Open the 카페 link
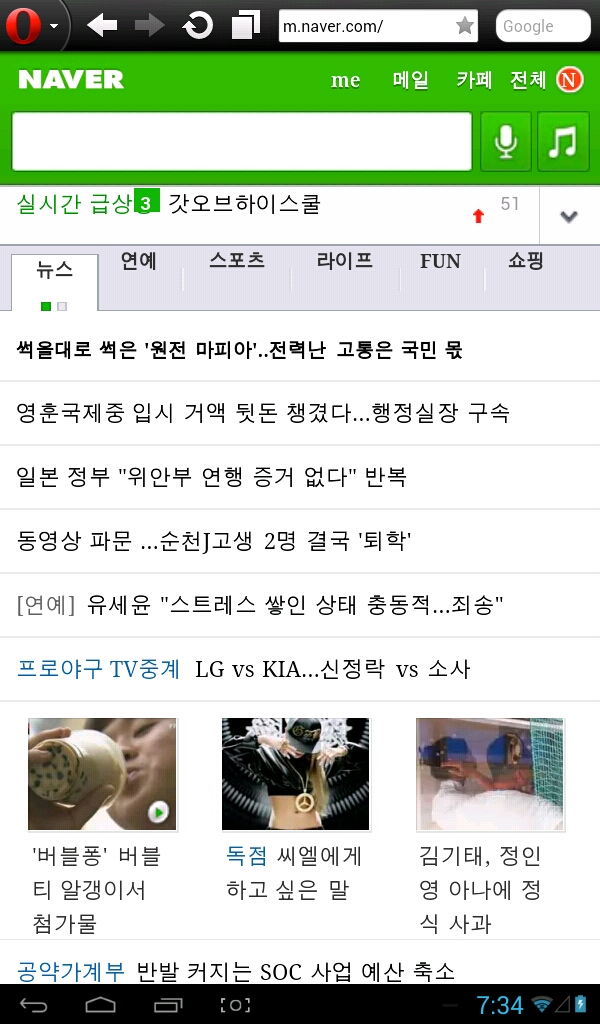Image resolution: width=600 pixels, height=1024 pixels. click(x=474, y=81)
